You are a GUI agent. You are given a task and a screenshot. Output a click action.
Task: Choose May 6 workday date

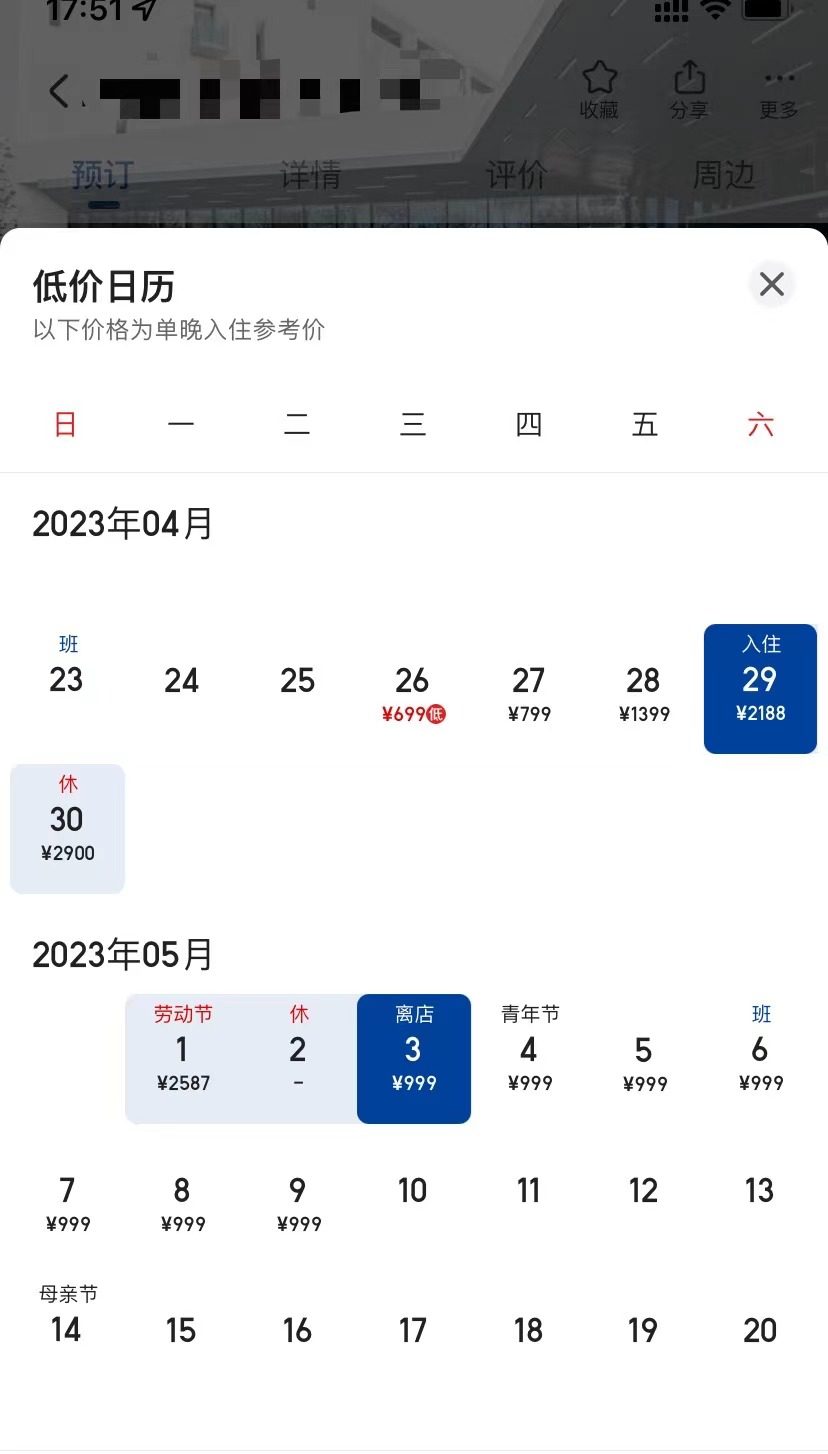[x=760, y=1058]
